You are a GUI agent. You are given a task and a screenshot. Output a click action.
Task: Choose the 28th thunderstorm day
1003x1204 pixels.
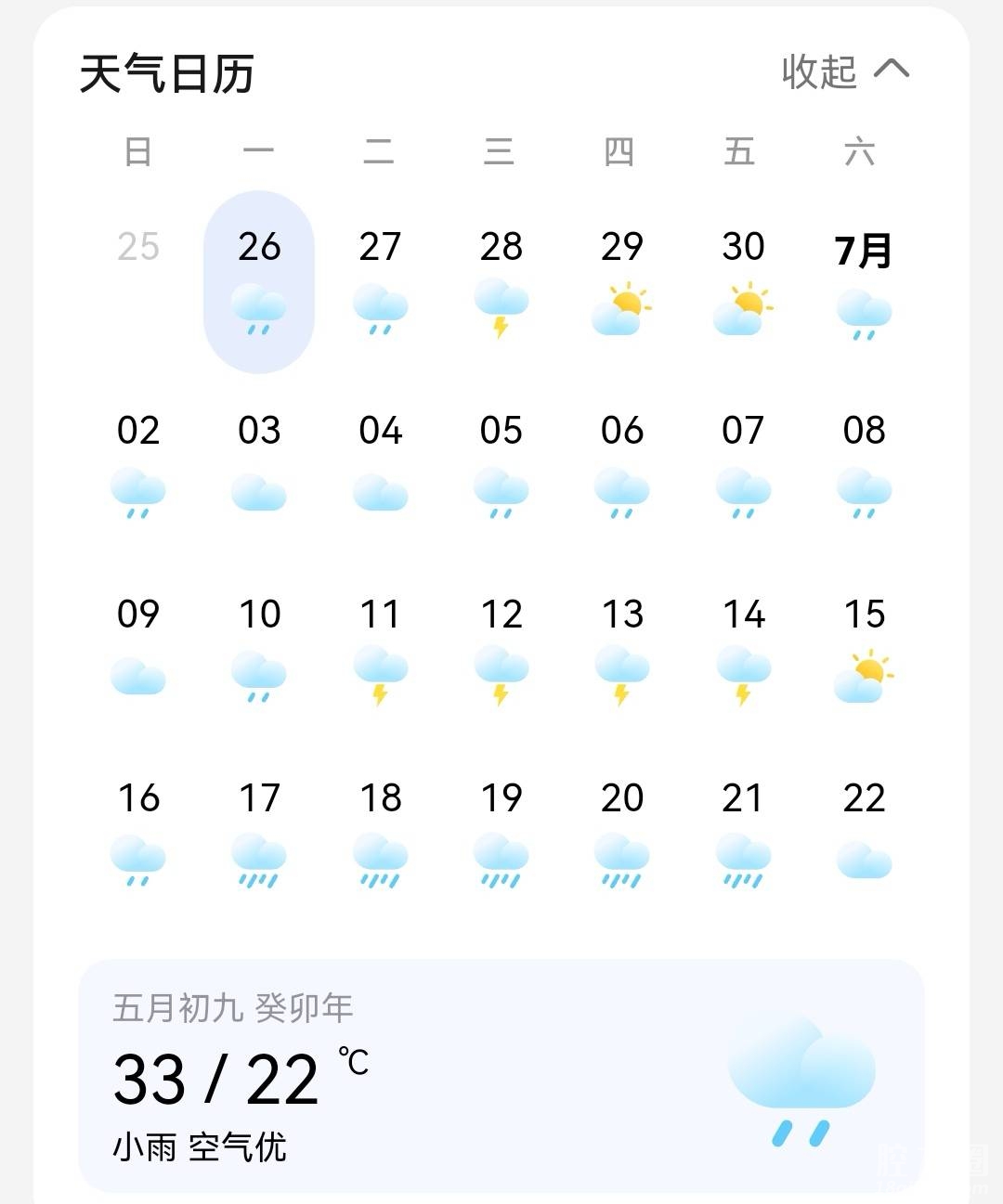[501, 280]
